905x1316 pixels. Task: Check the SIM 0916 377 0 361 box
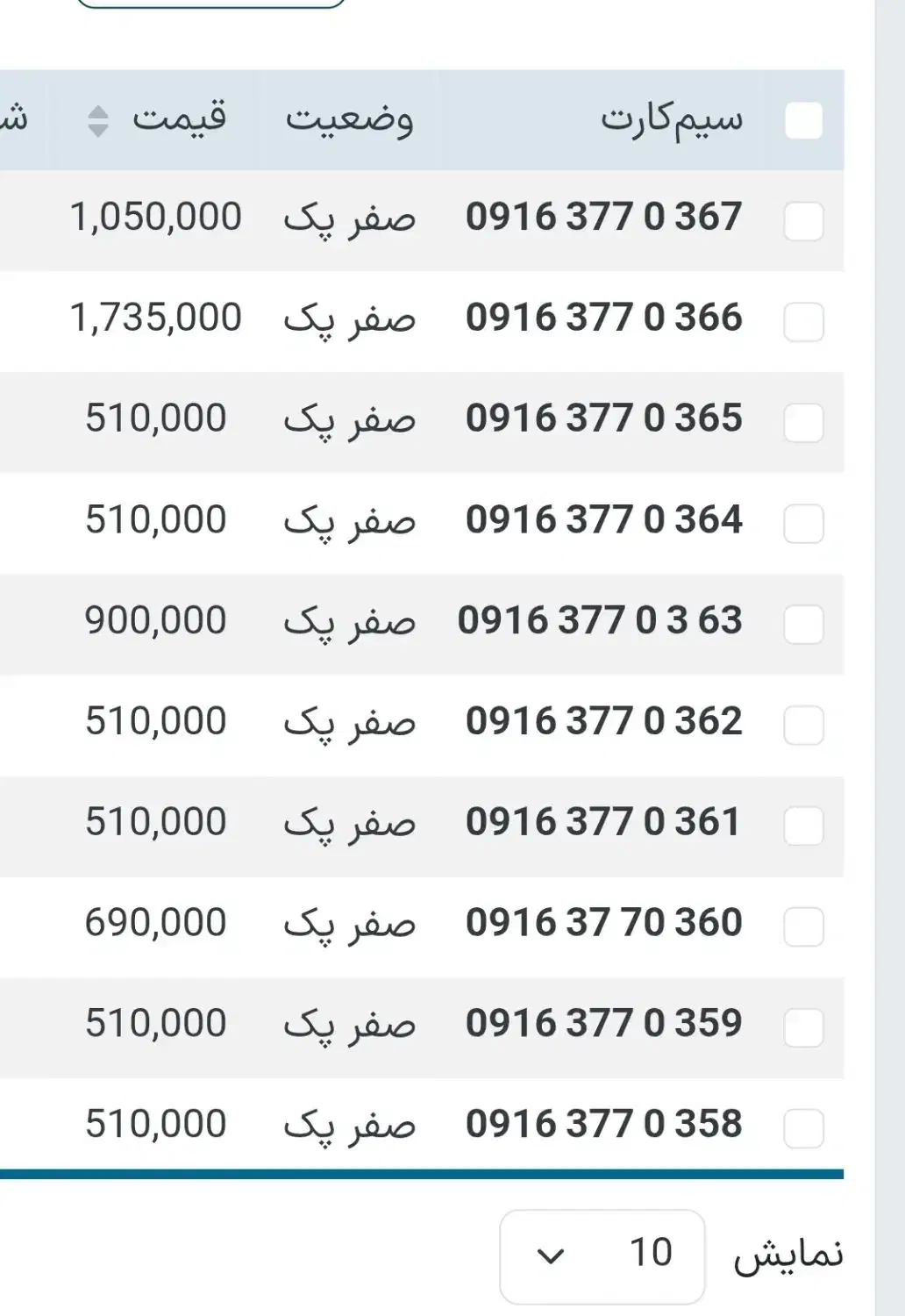tap(803, 826)
